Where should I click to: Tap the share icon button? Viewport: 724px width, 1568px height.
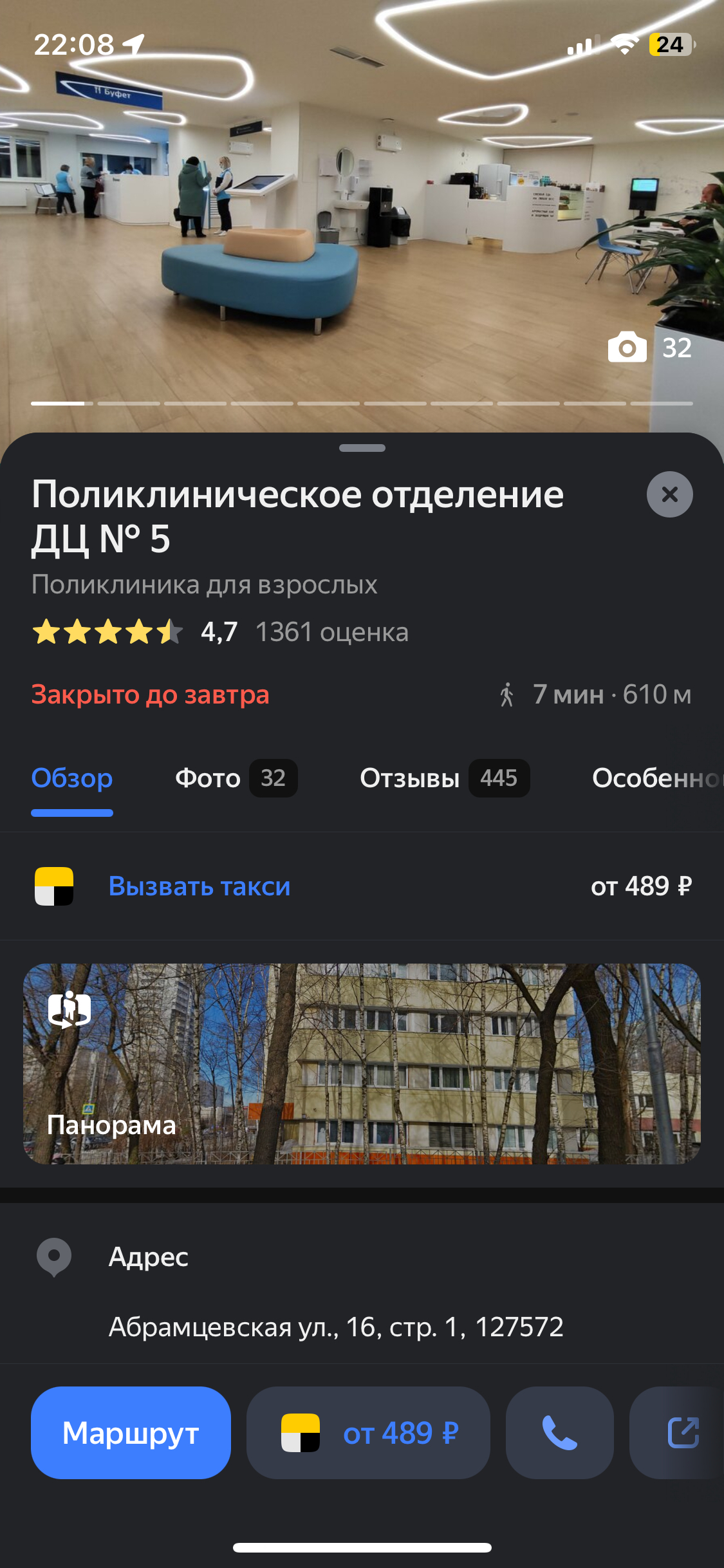(x=682, y=1433)
